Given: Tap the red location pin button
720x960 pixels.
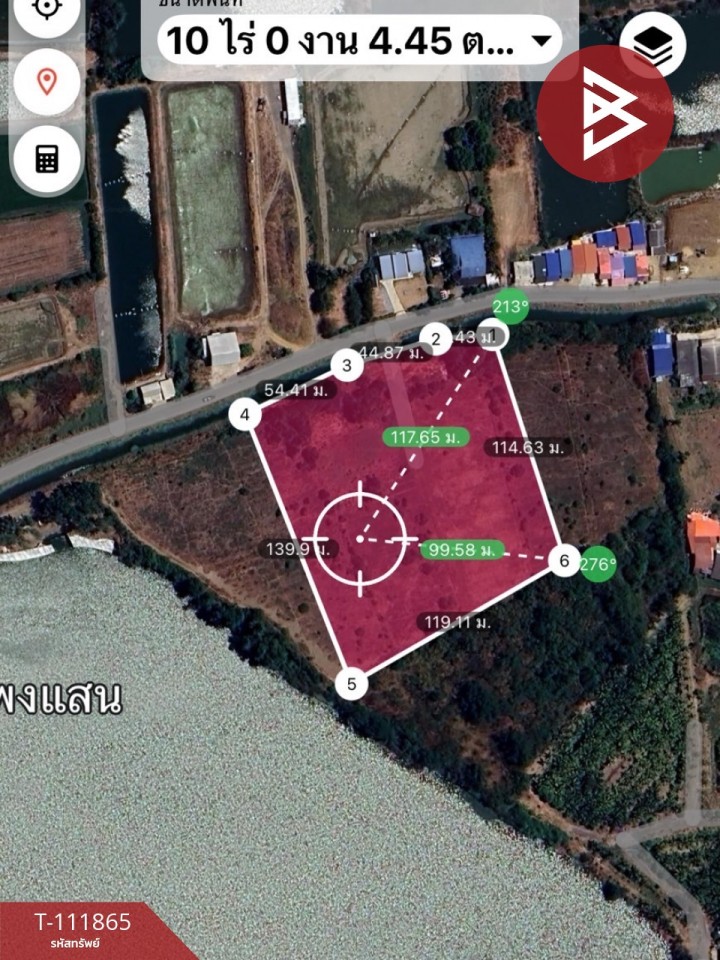Looking at the screenshot, I should pyautogui.click(x=46, y=82).
